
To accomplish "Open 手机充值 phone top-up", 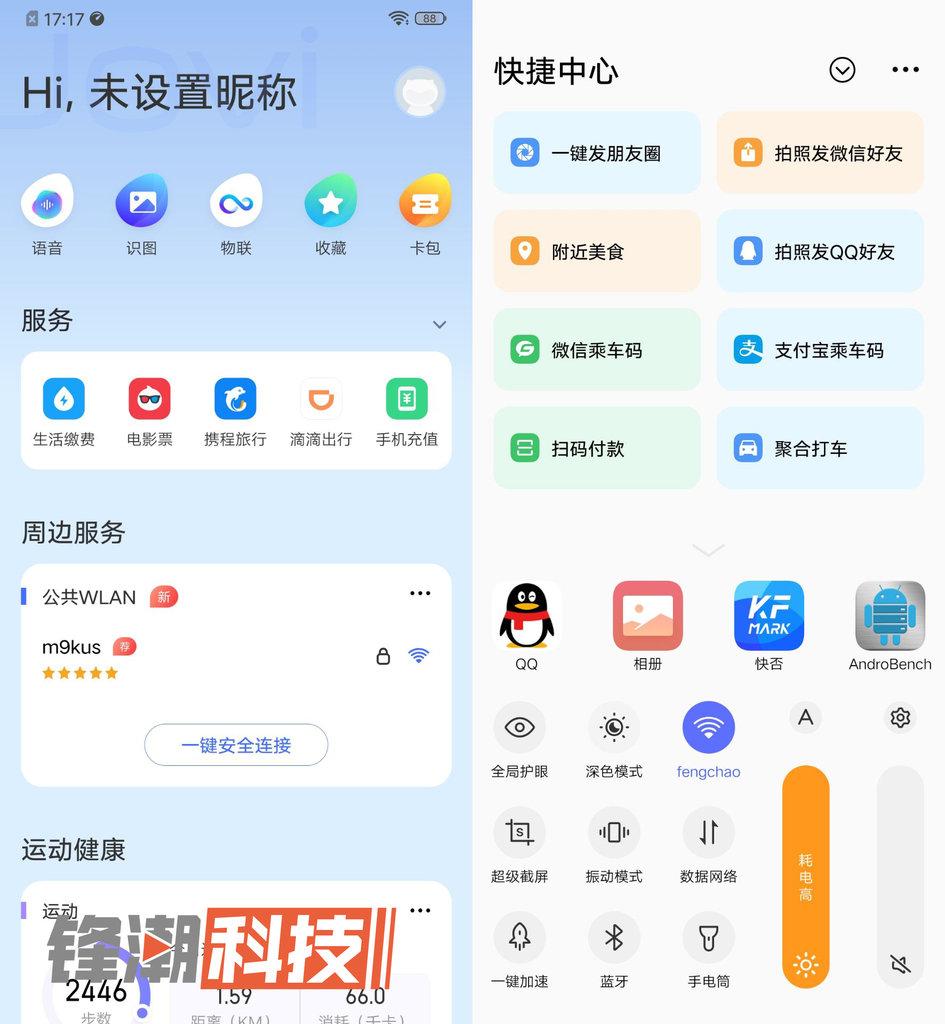I will coord(407,400).
